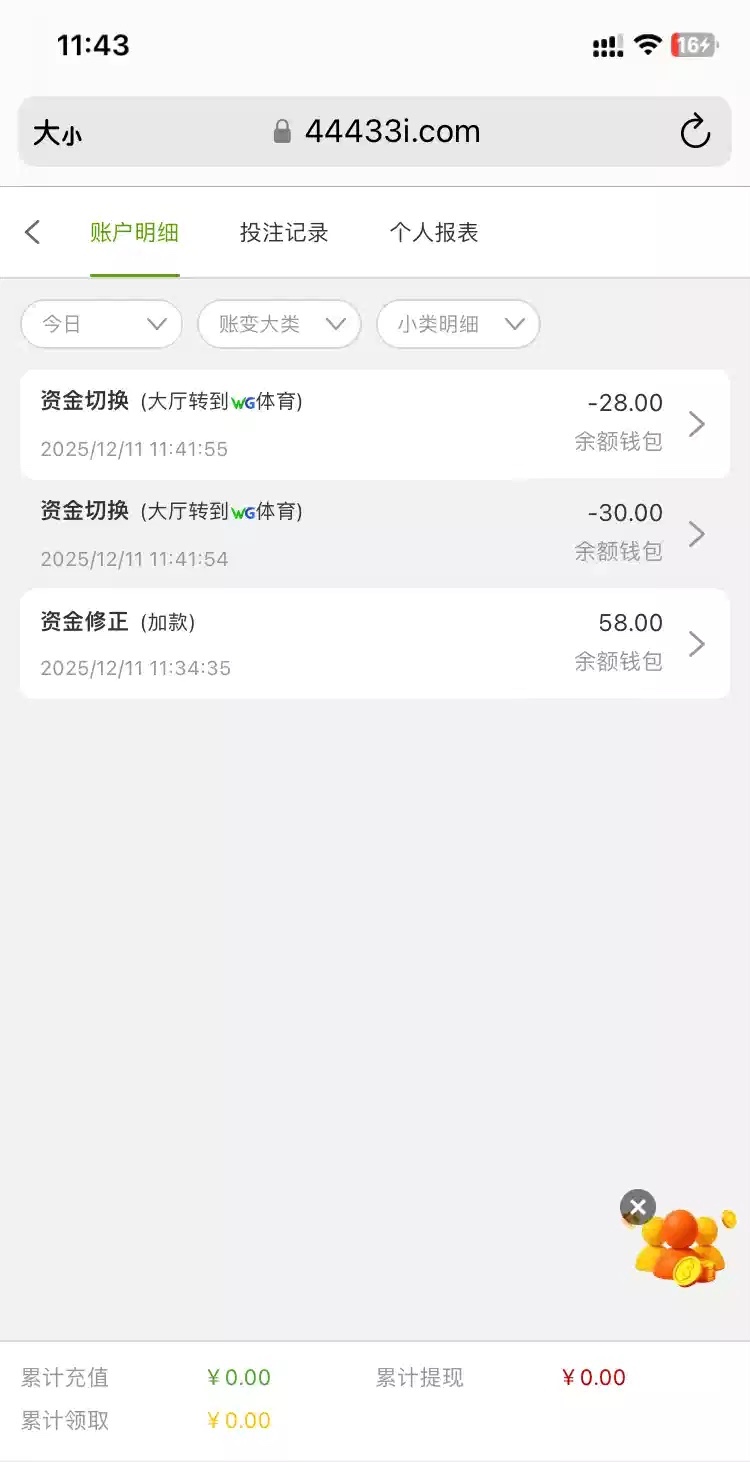The image size is (750, 1462).
Task: Dismiss the floating coin promo widget
Action: pyautogui.click(x=638, y=1207)
